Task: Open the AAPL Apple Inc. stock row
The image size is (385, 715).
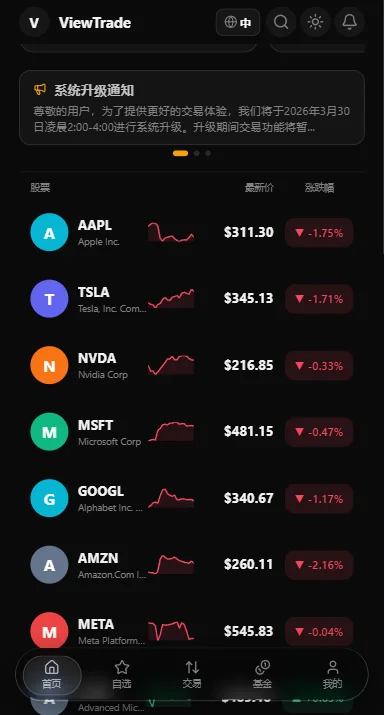Action: (x=192, y=233)
